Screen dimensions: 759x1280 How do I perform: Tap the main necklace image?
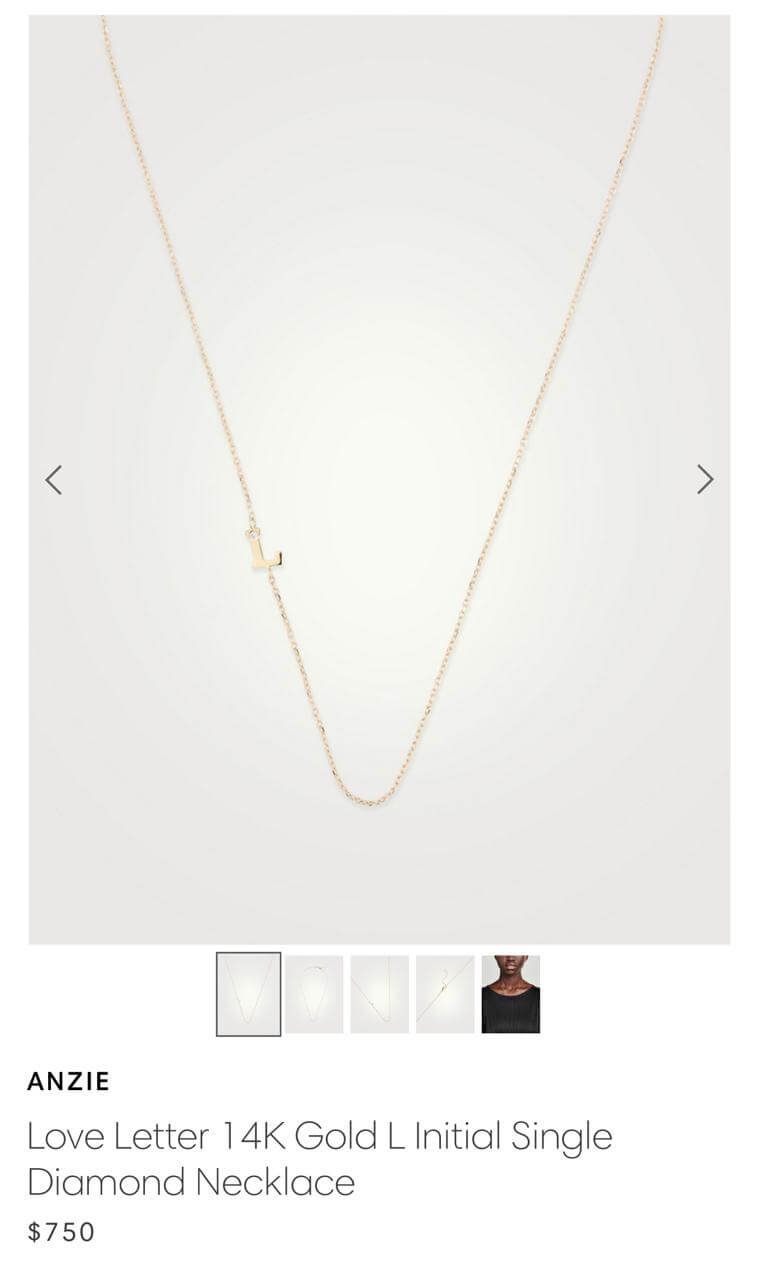(x=379, y=480)
